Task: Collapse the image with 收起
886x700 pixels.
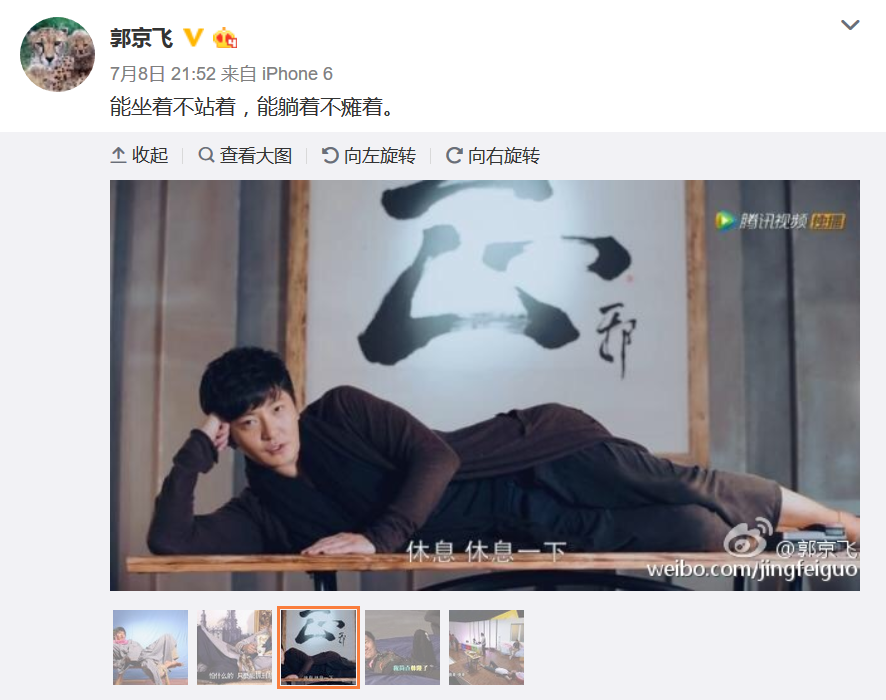Action: tap(139, 156)
